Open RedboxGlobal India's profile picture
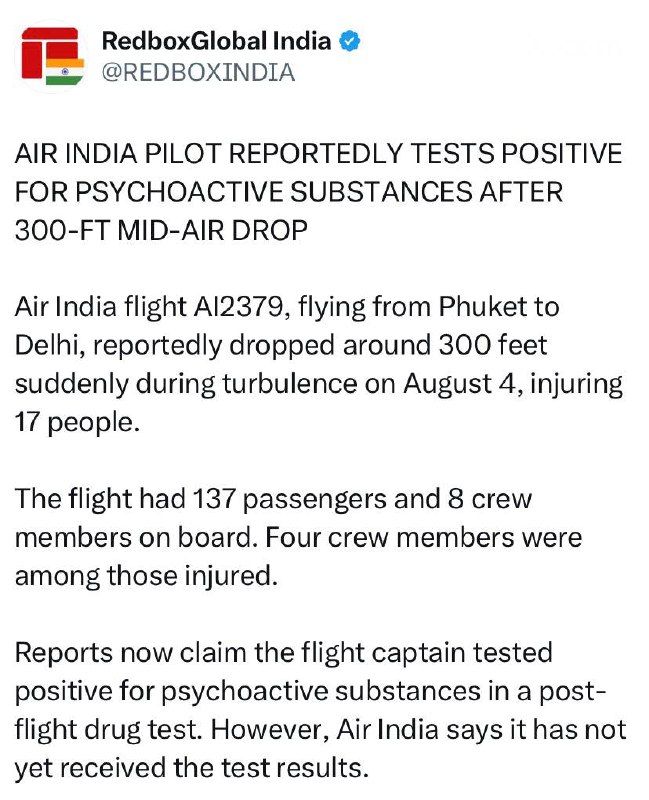The width and height of the screenshot is (649, 800). 52,56
